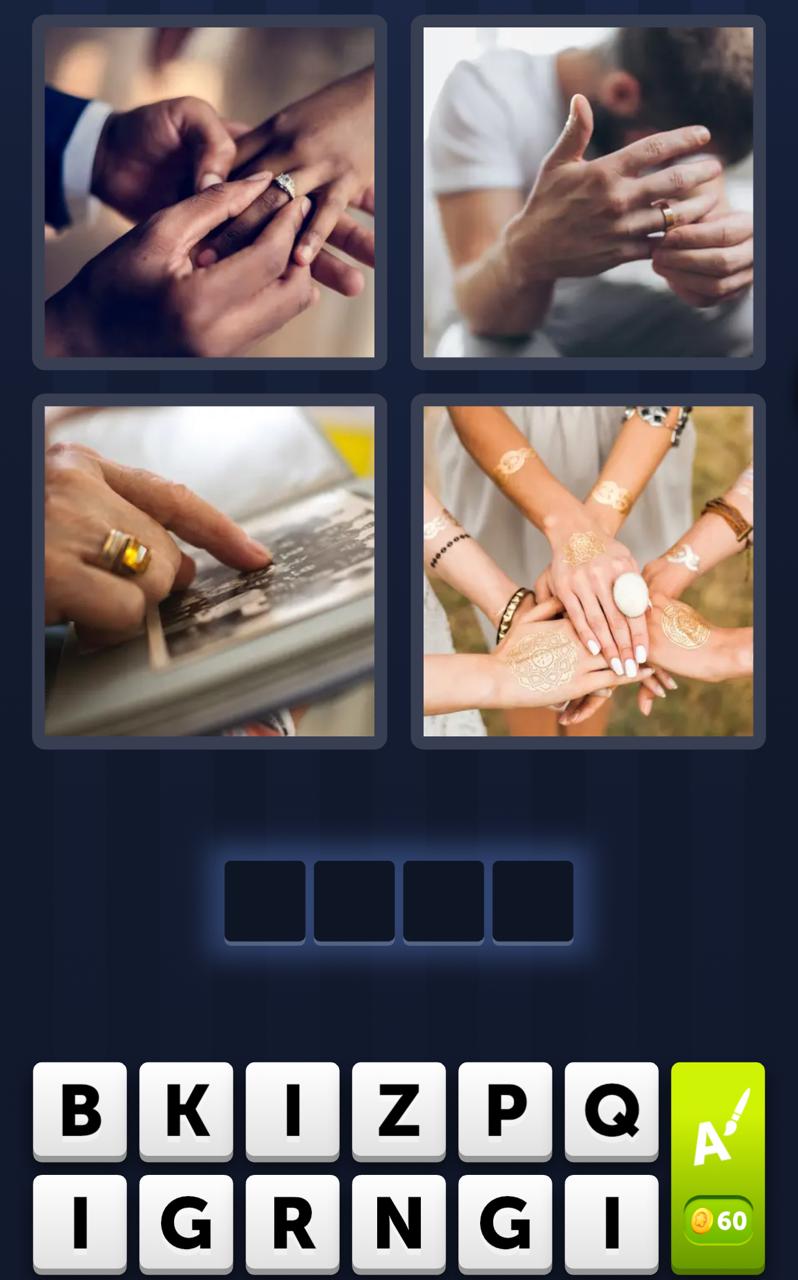Tap the last empty answer slot
The image size is (798, 1280).
pos(532,900)
